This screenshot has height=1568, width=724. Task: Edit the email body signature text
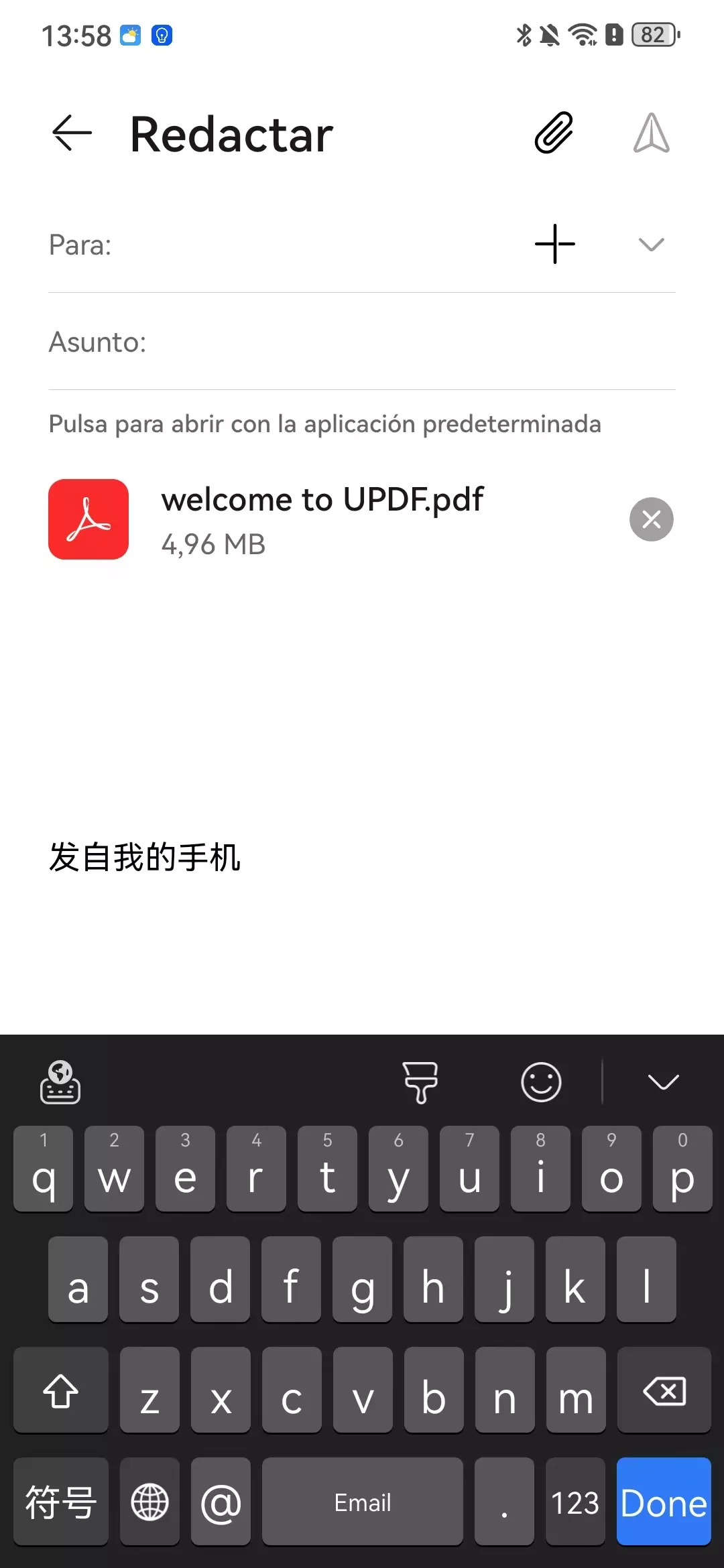tap(145, 858)
